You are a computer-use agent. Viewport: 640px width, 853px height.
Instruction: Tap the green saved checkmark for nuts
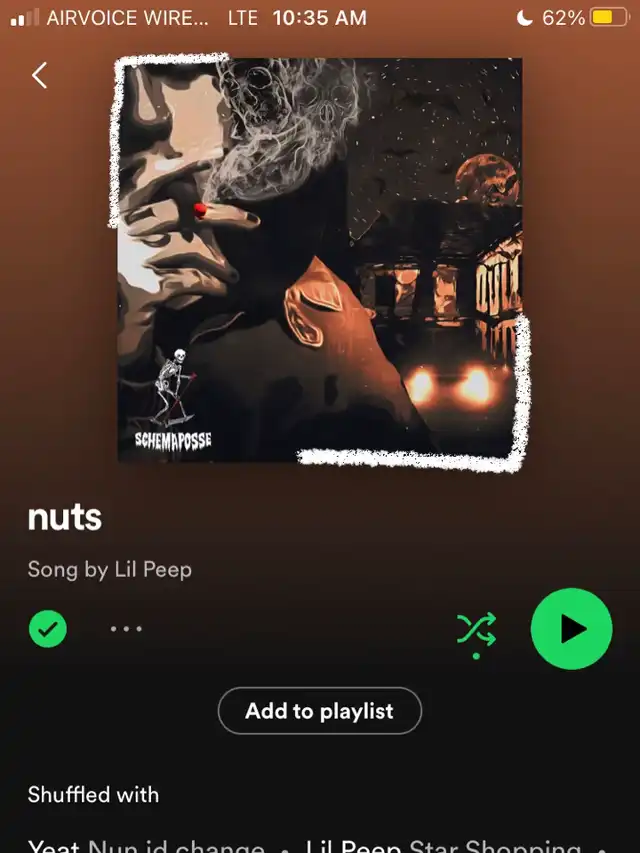coord(47,629)
